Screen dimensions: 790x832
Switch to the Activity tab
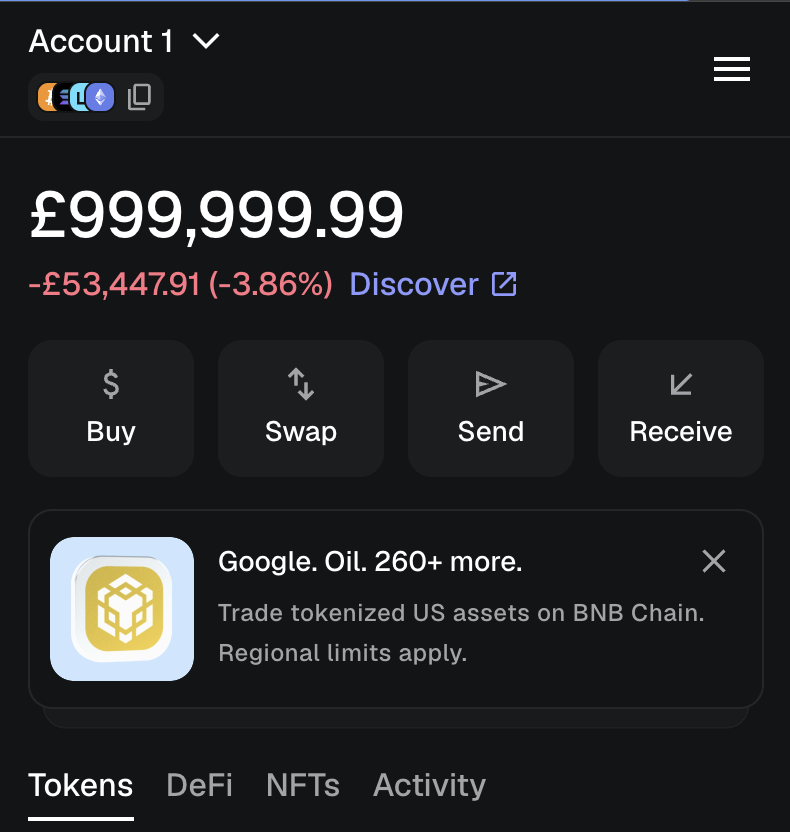[x=429, y=786]
